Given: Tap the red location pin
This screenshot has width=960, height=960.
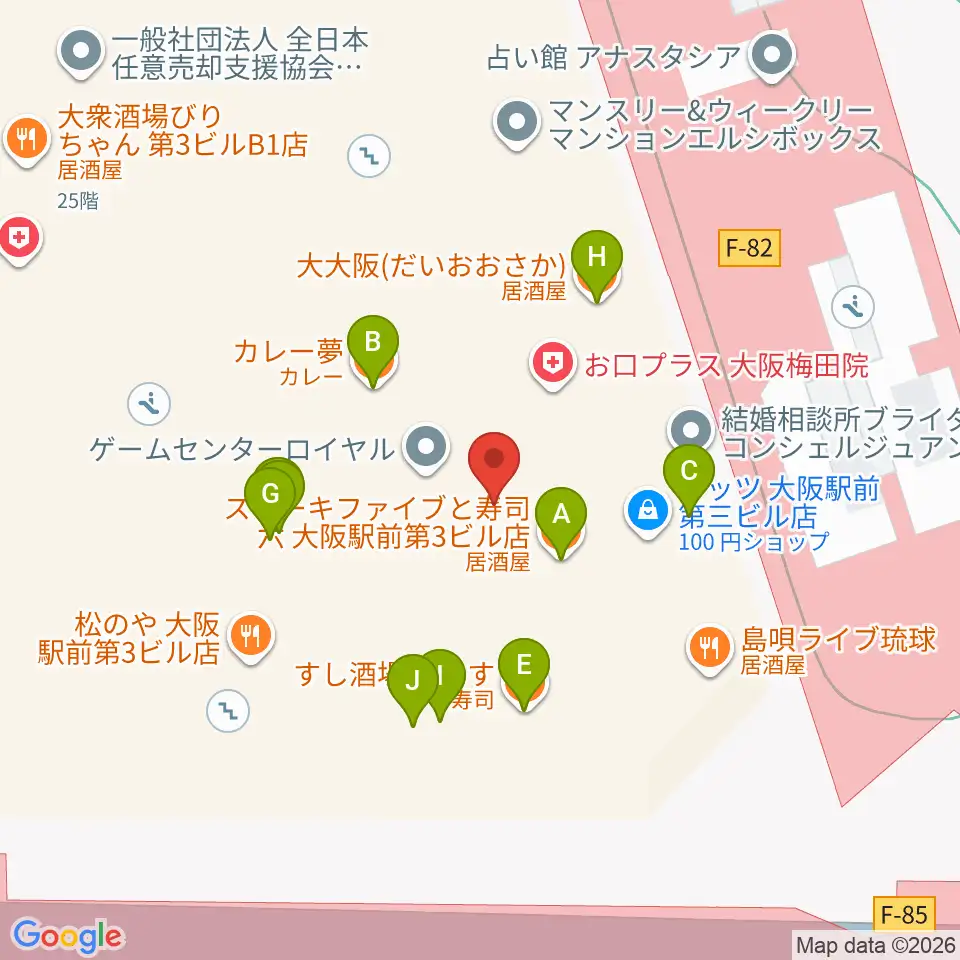Looking at the screenshot, I should (494, 462).
